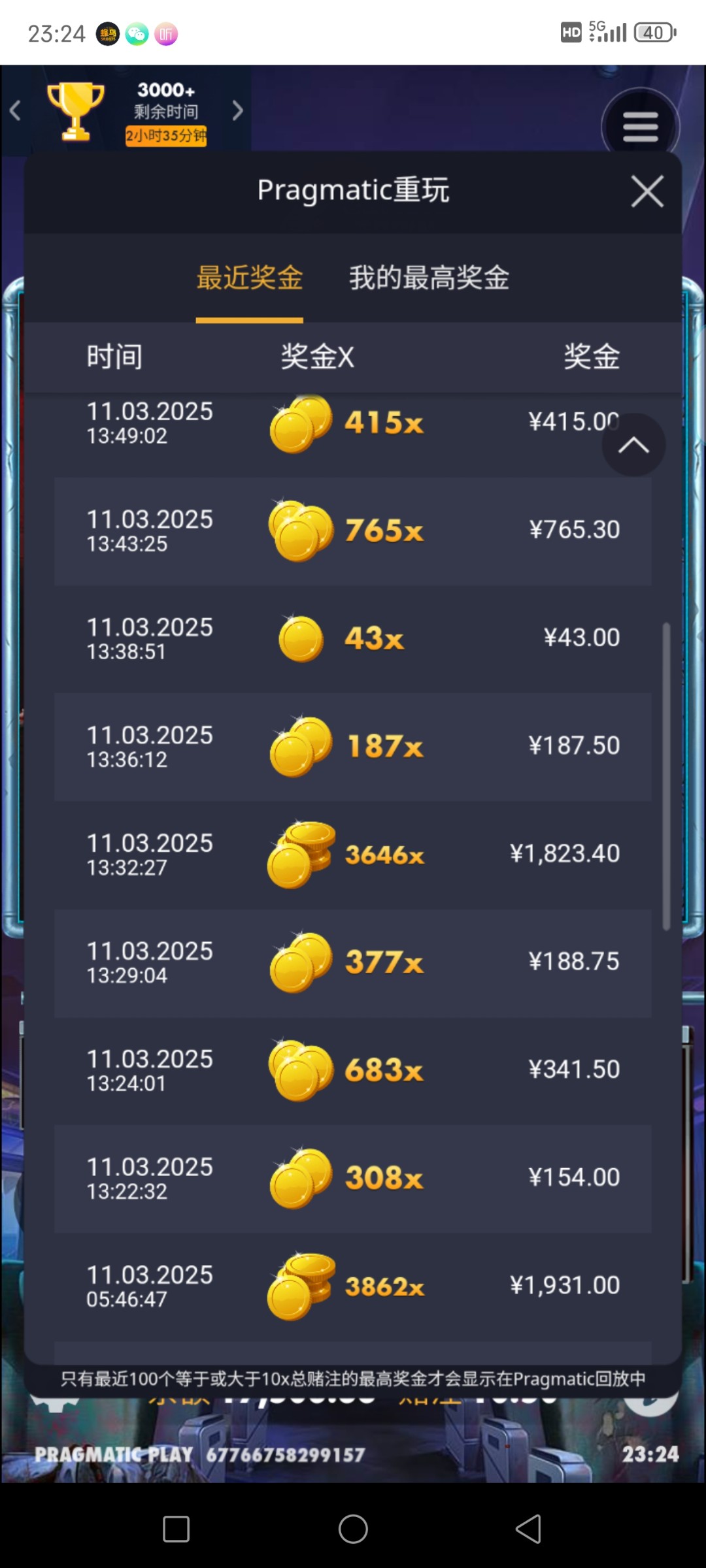This screenshot has height=1568, width=706.
Task: Close the Pragmatic重玩 dialog
Action: pos(647,191)
